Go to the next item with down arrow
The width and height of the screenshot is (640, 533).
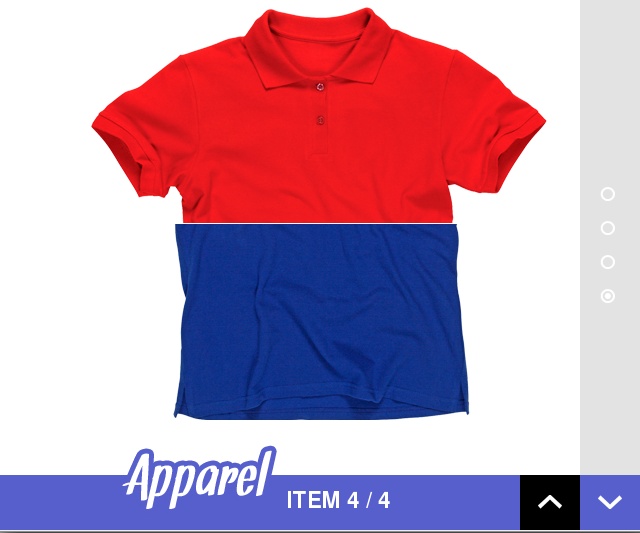point(610,502)
